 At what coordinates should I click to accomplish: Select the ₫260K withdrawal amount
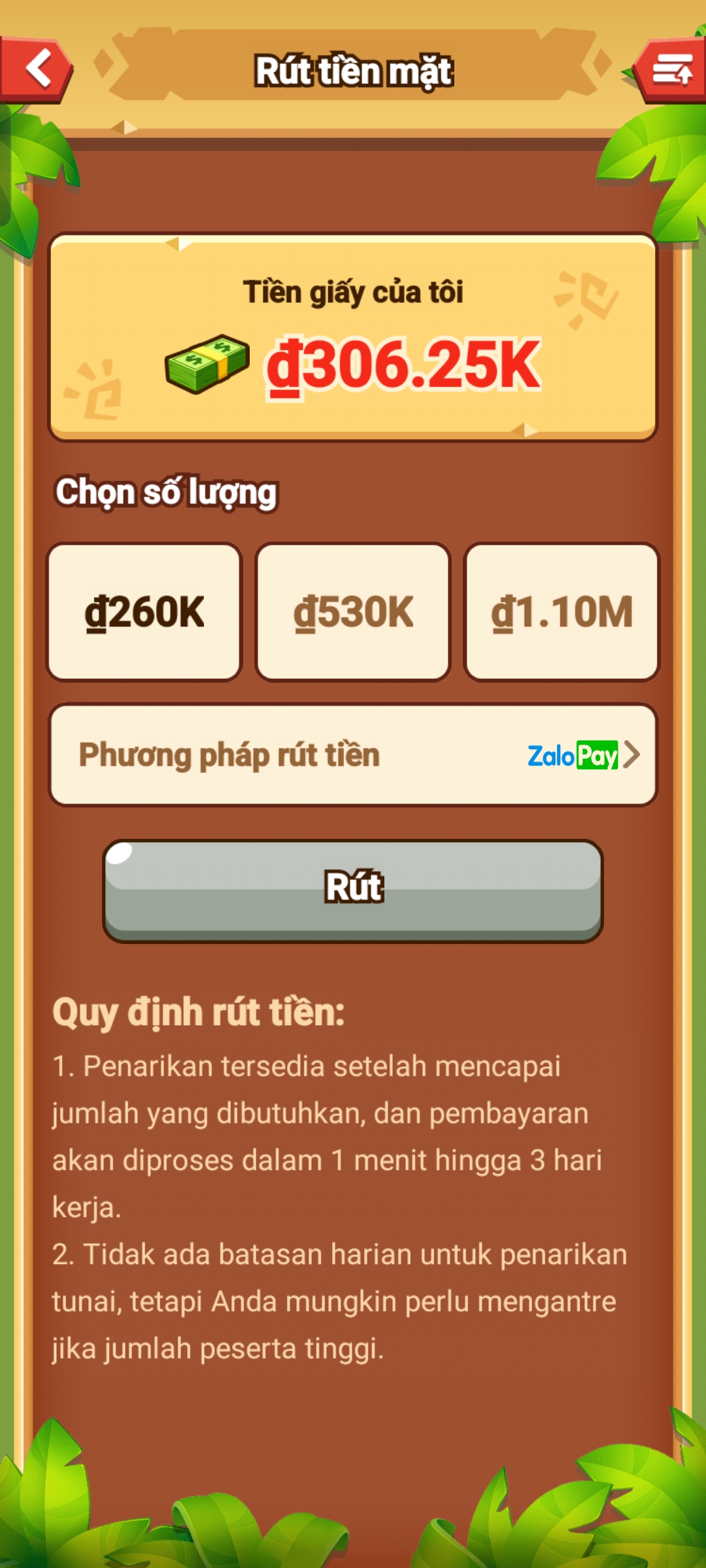coord(144,612)
